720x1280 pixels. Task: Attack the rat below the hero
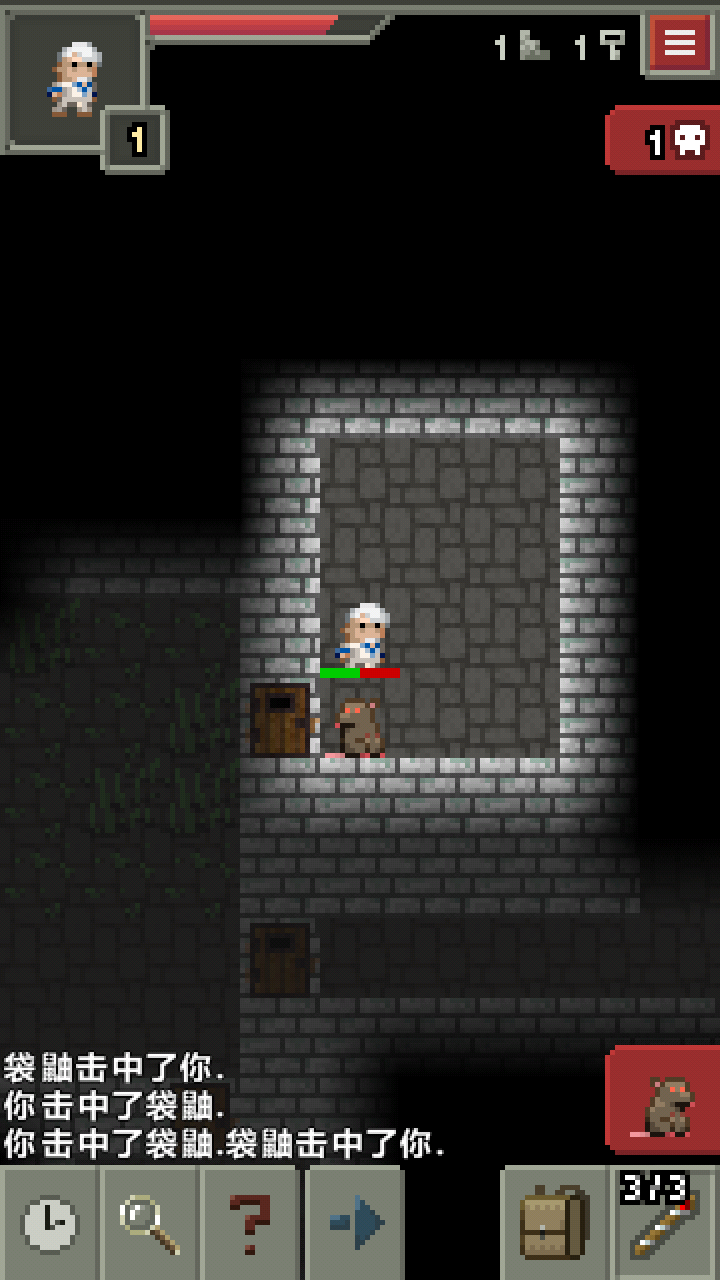tap(360, 726)
